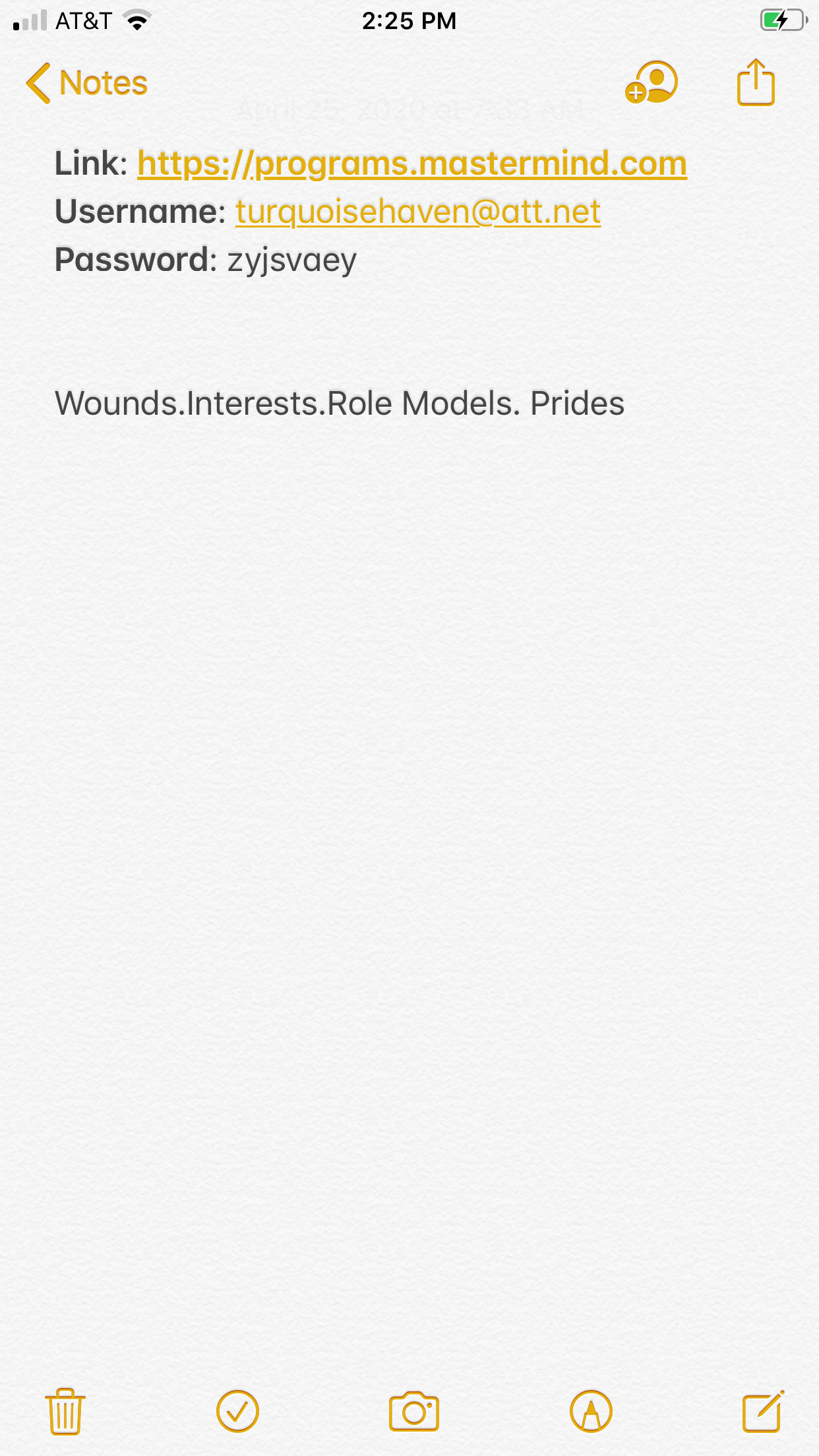Open the markup pen tool
Viewport: 819px width, 1456px height.
(591, 1412)
